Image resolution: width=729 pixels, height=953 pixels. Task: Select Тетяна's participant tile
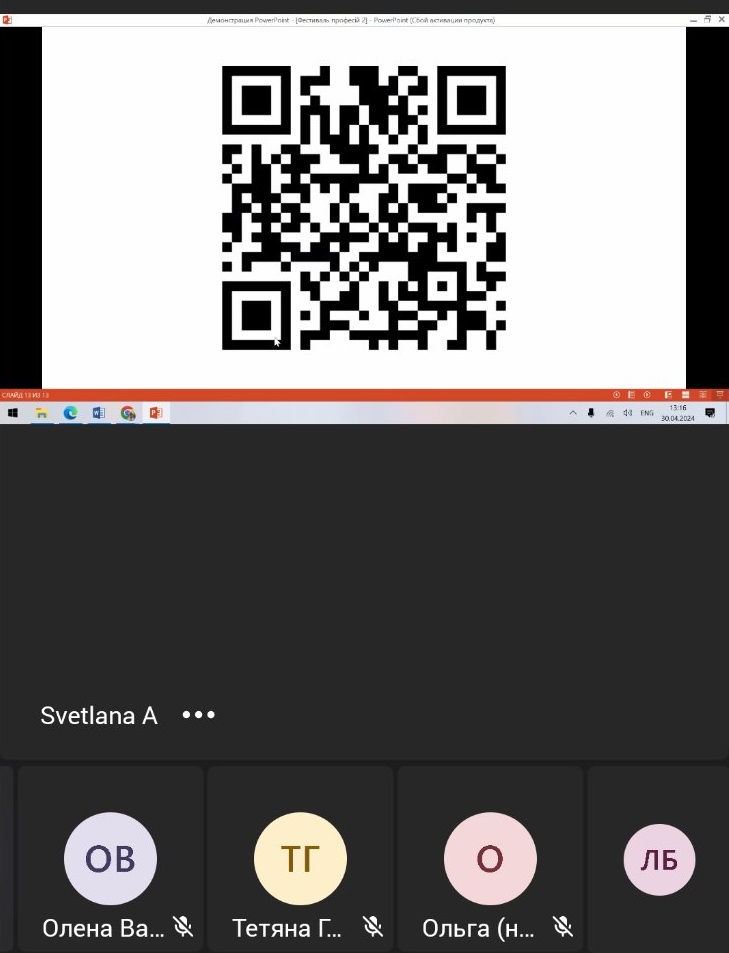(x=300, y=858)
